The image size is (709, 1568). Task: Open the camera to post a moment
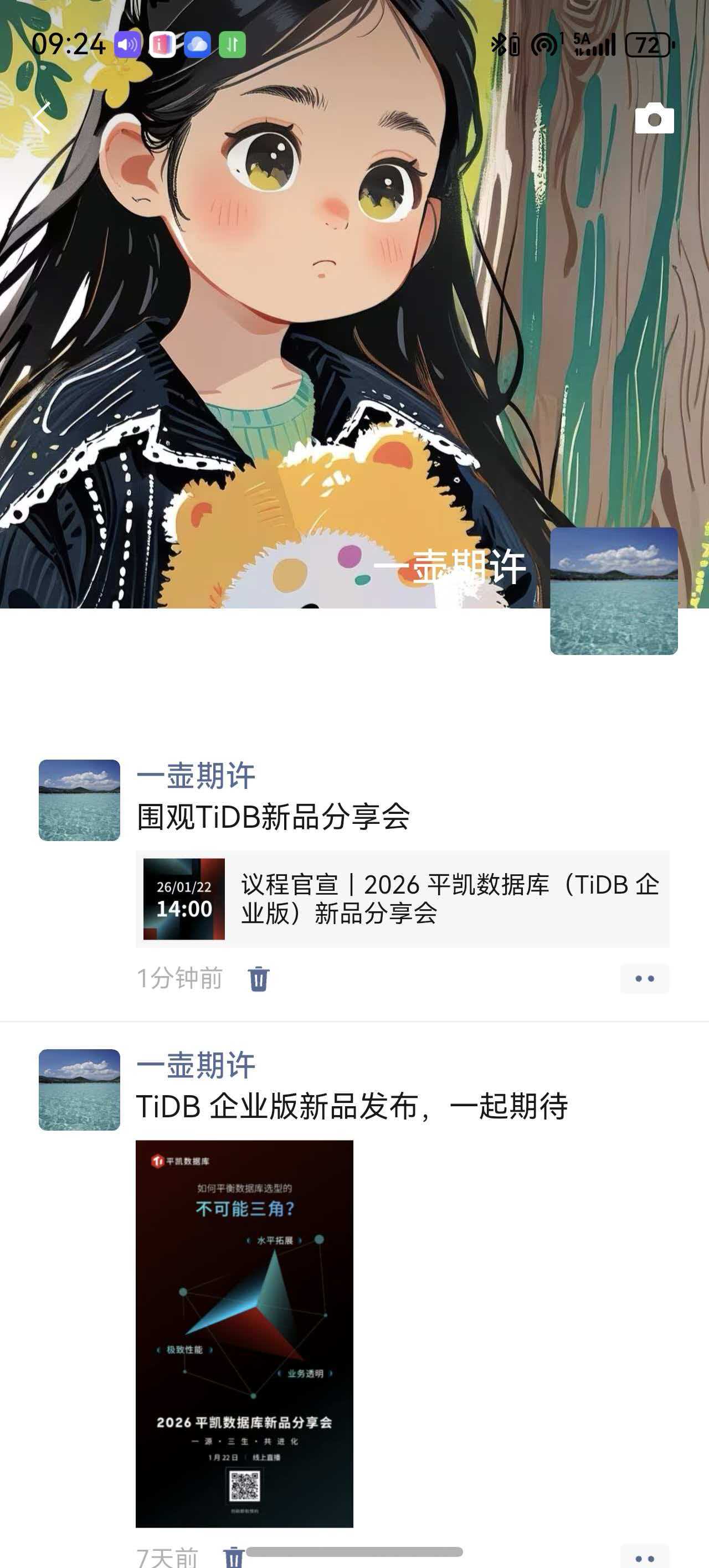click(654, 118)
